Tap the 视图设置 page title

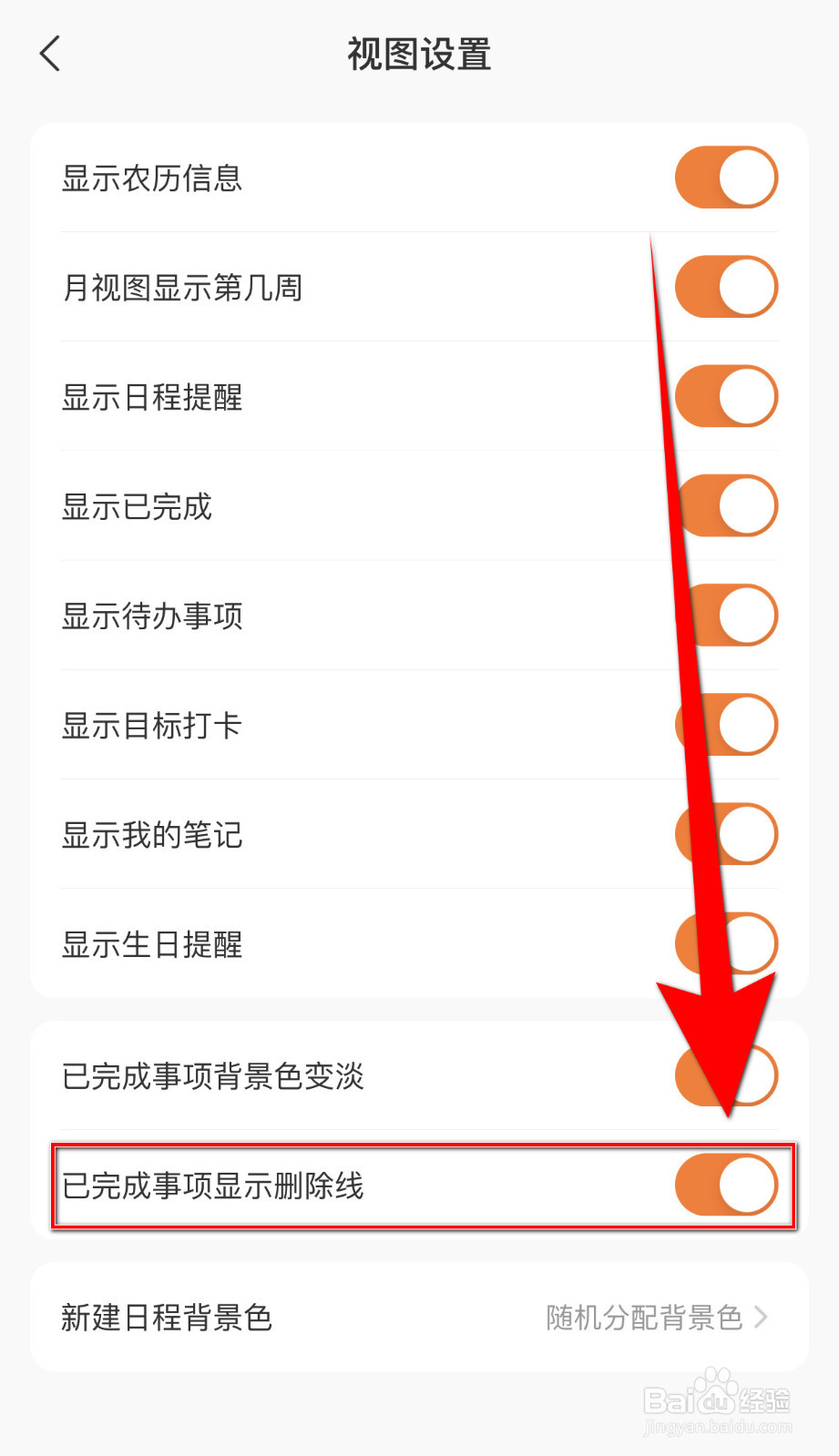pyautogui.click(x=418, y=54)
